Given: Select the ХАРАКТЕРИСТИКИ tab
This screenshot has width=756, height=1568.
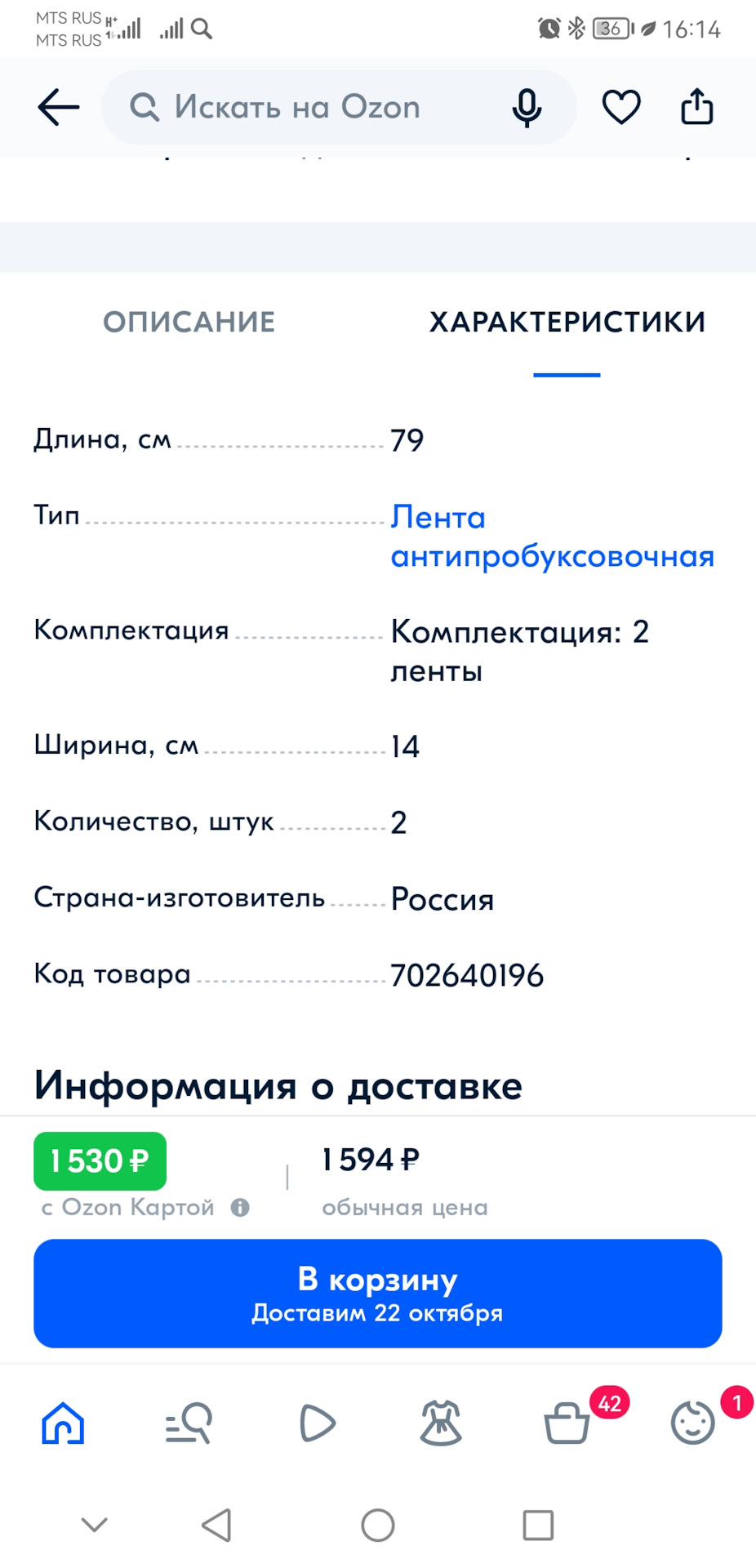Looking at the screenshot, I should (x=567, y=322).
